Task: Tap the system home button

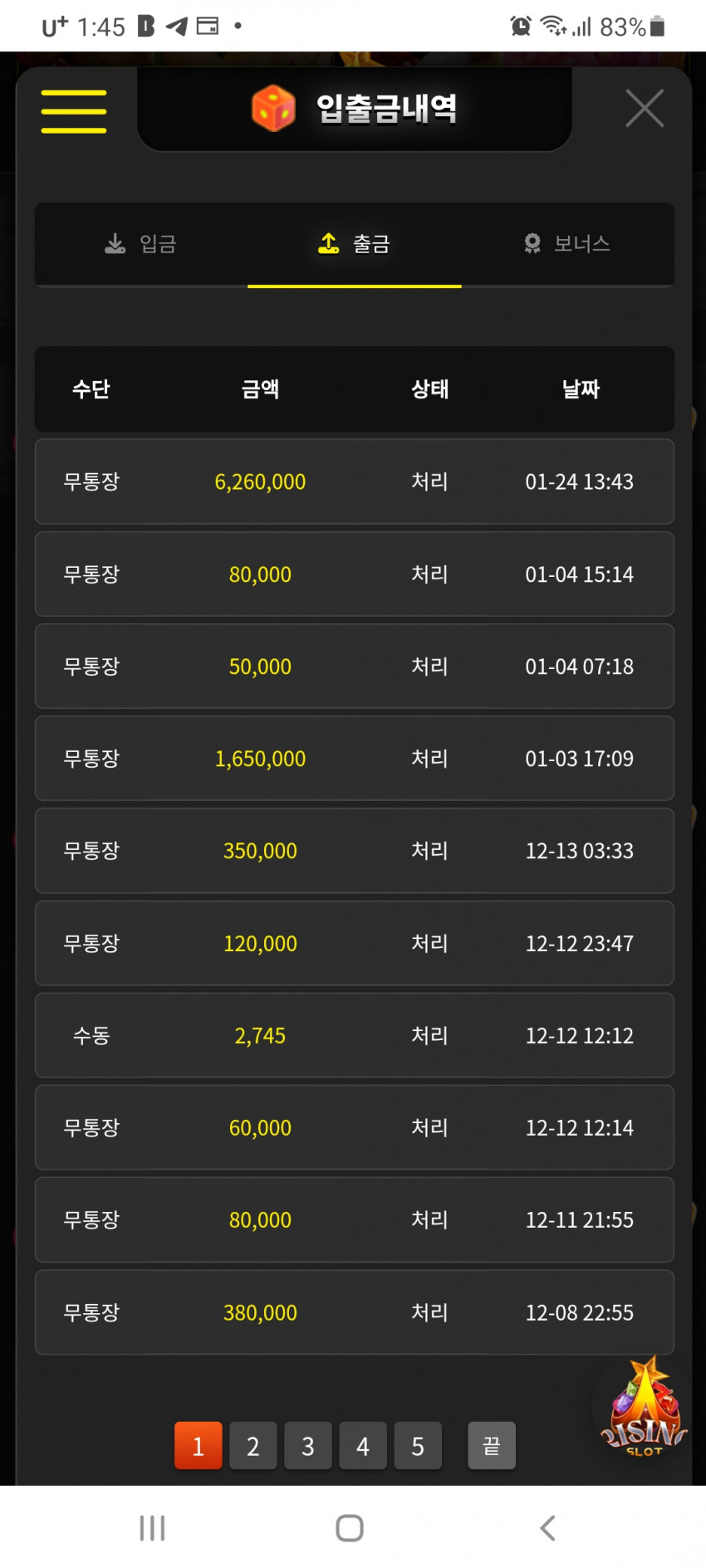Action: (x=350, y=1528)
